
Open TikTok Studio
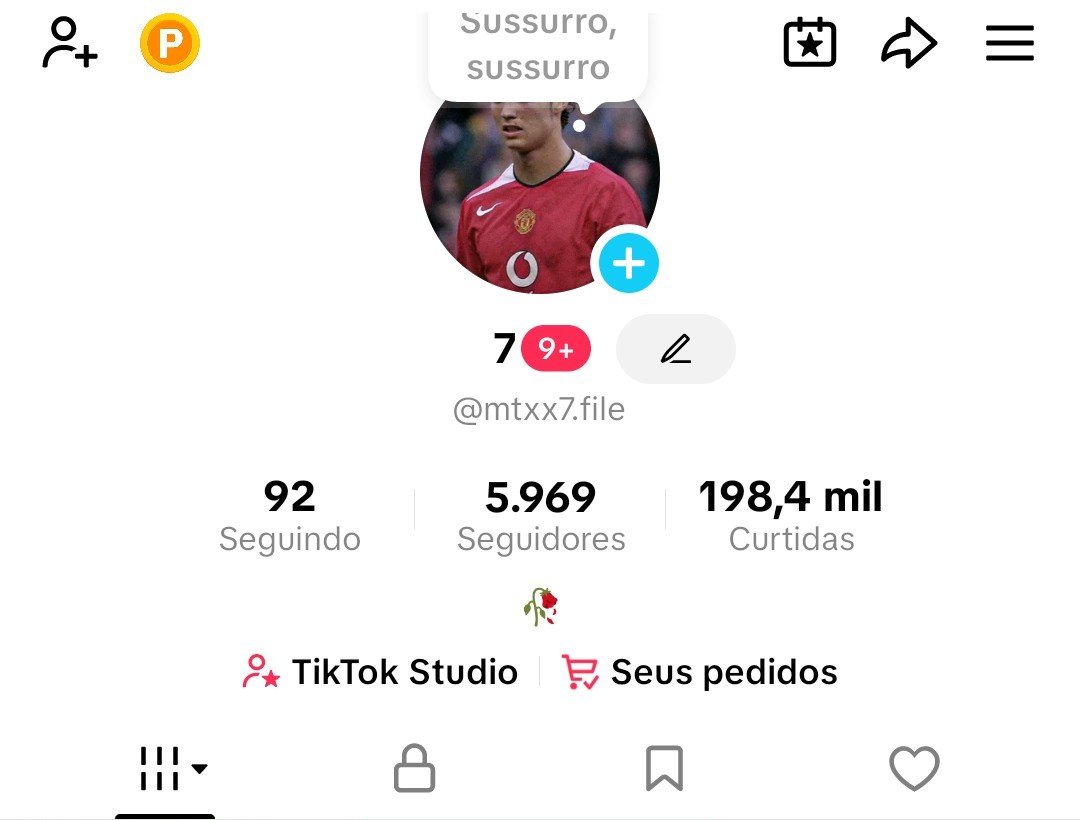tap(381, 672)
